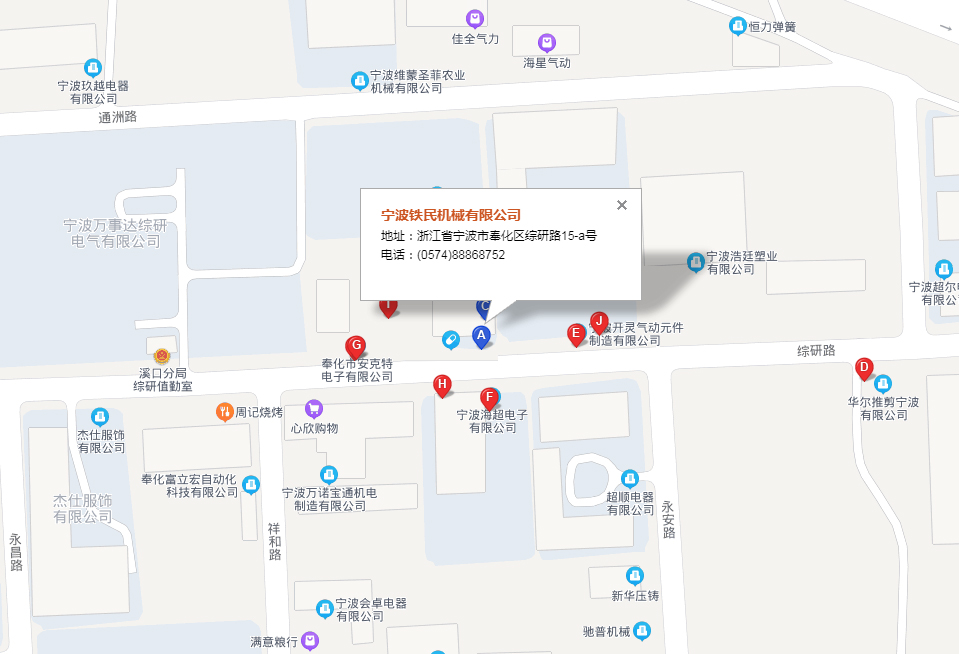This screenshot has height=654, width=959.
Task: Select the red marker E
Action: point(575,333)
